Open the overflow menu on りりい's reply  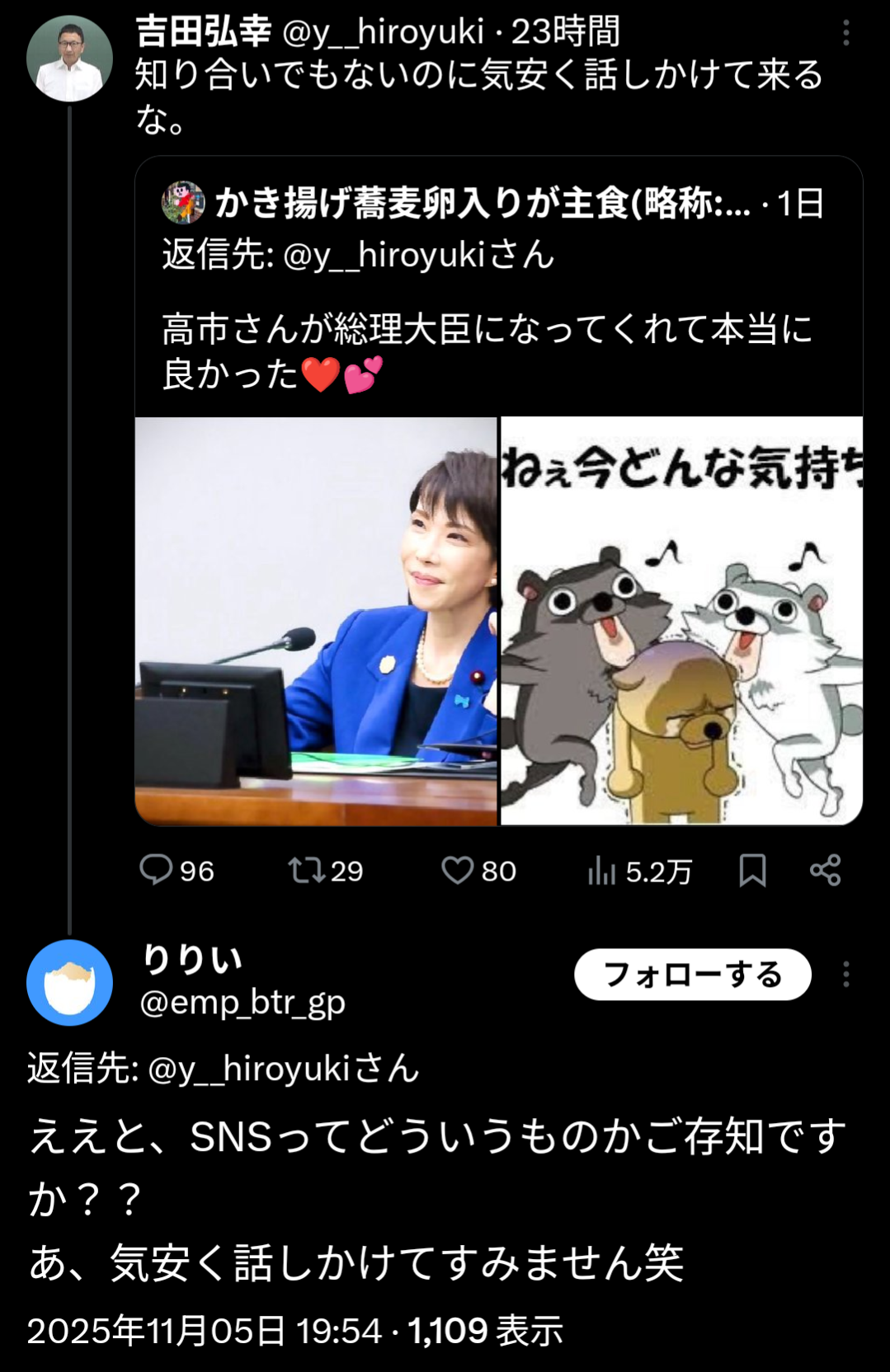(x=845, y=975)
